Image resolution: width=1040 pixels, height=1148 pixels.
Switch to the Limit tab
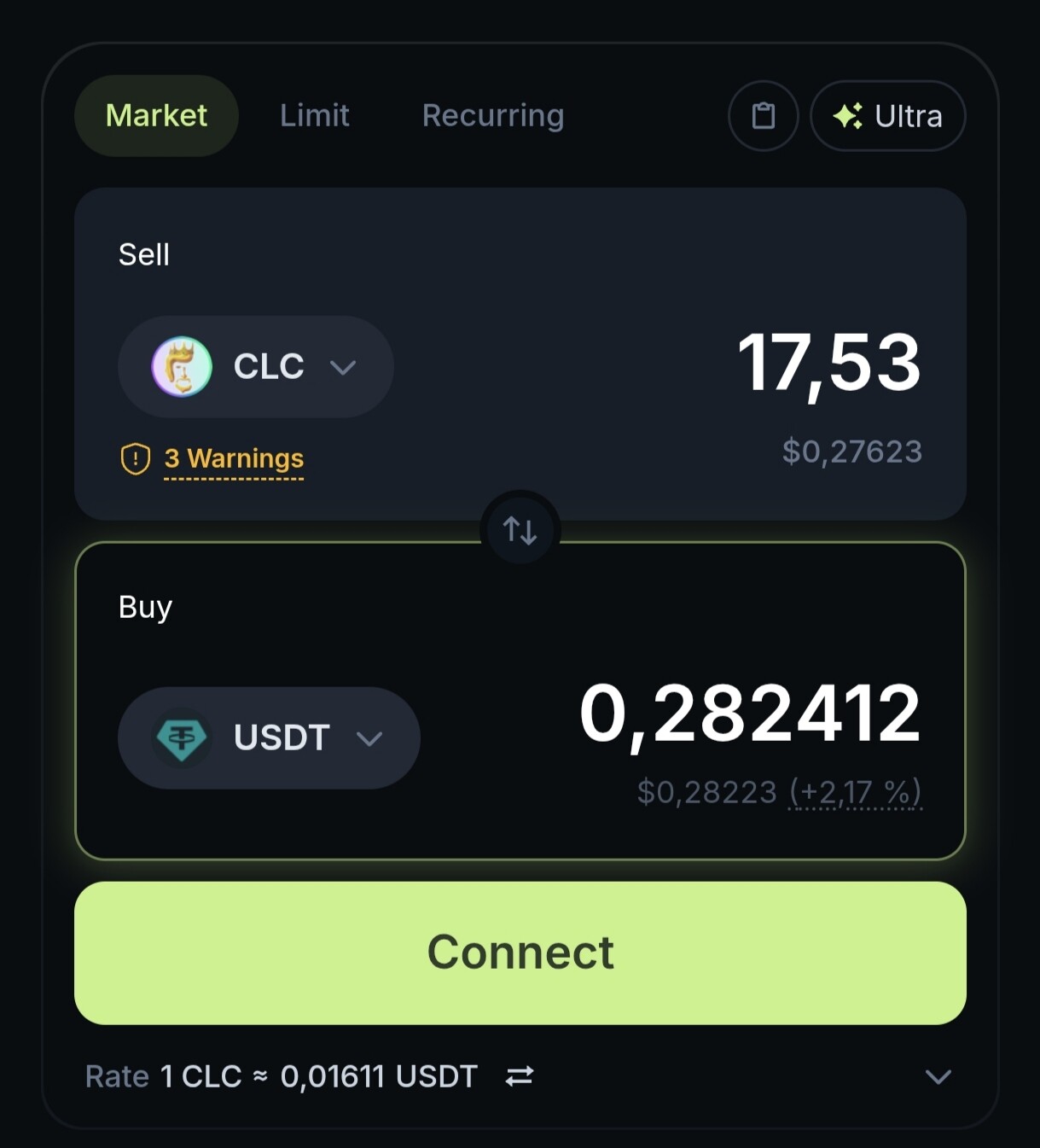pyautogui.click(x=314, y=115)
